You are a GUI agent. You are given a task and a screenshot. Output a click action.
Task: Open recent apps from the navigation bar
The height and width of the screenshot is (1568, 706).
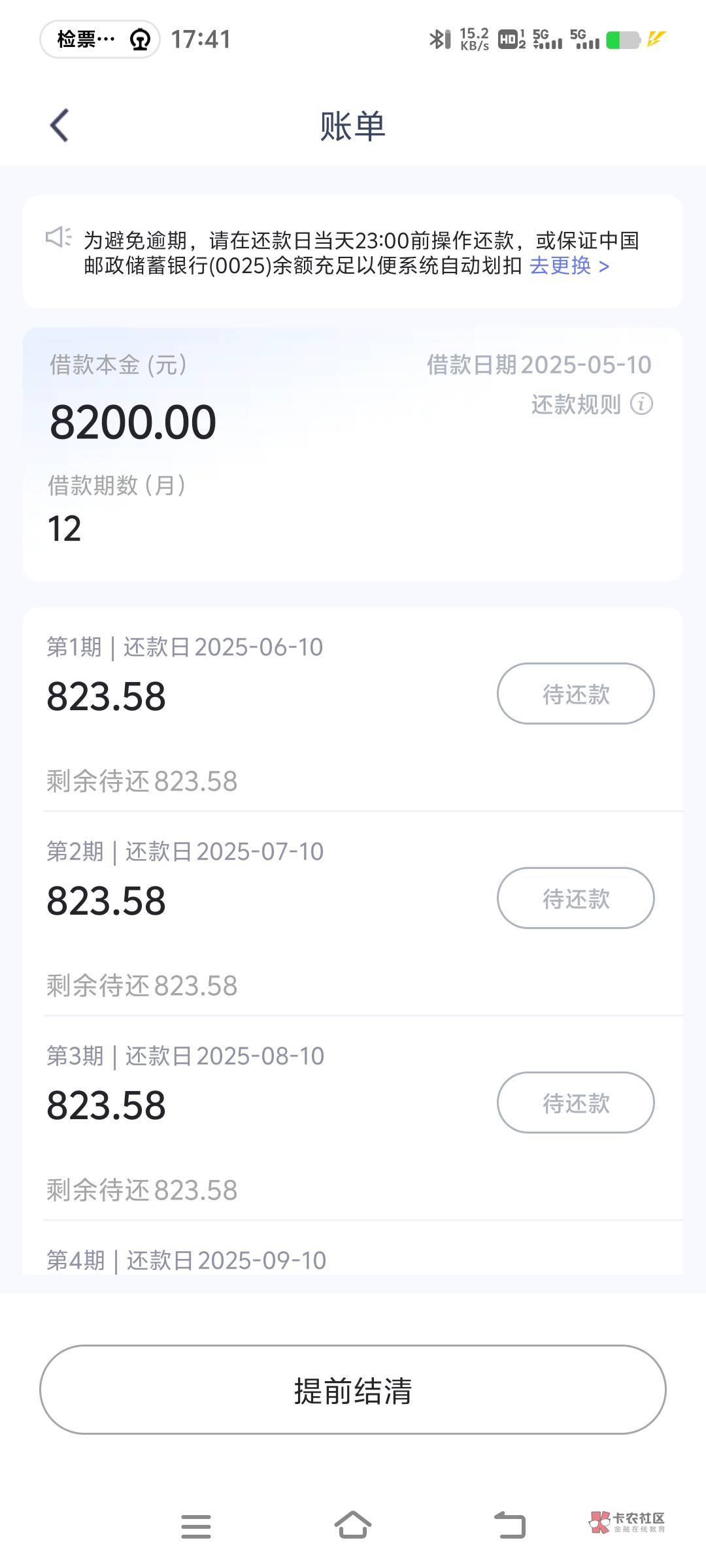click(196, 1527)
